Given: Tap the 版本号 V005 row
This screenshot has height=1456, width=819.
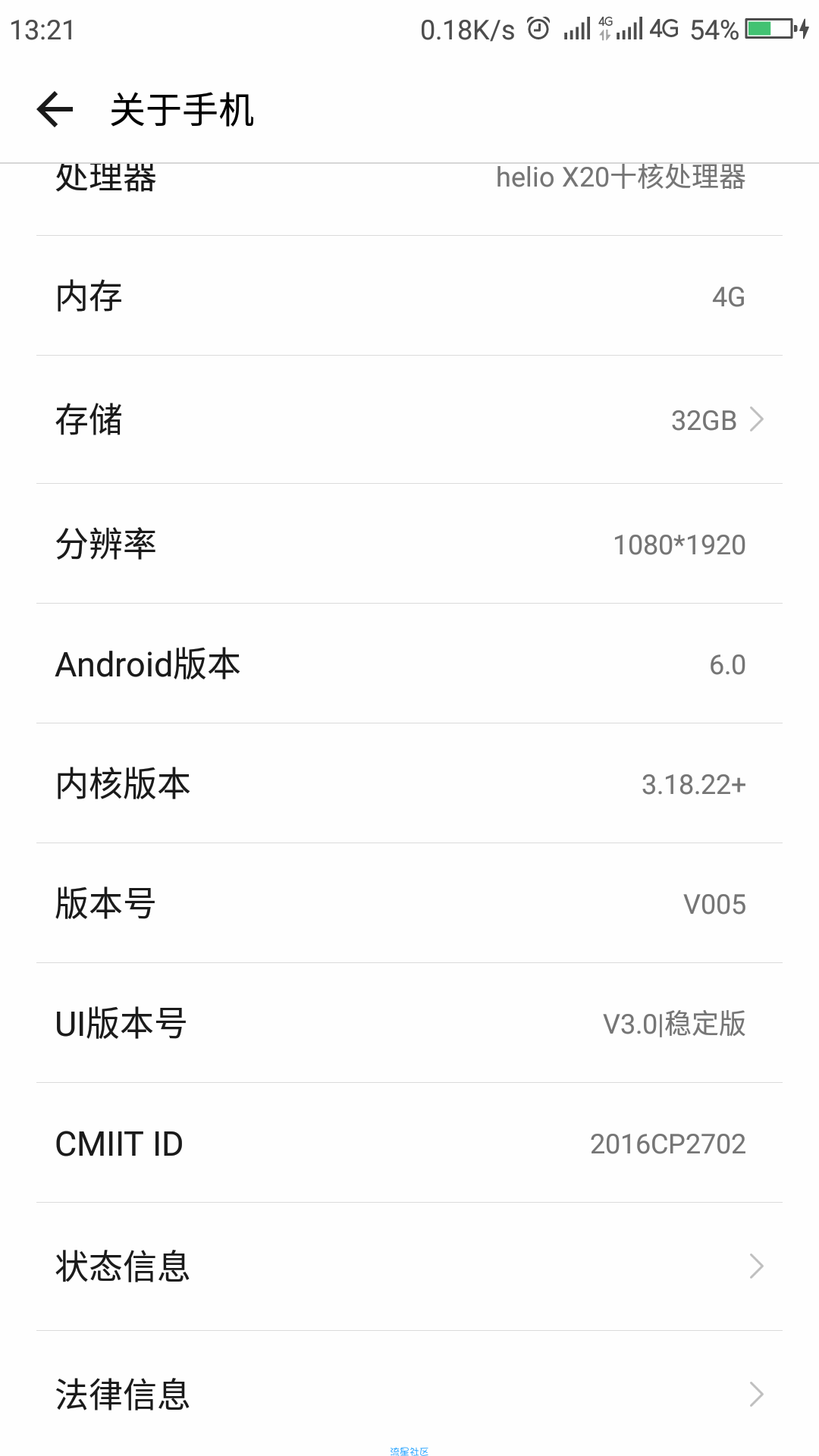Looking at the screenshot, I should click(409, 903).
